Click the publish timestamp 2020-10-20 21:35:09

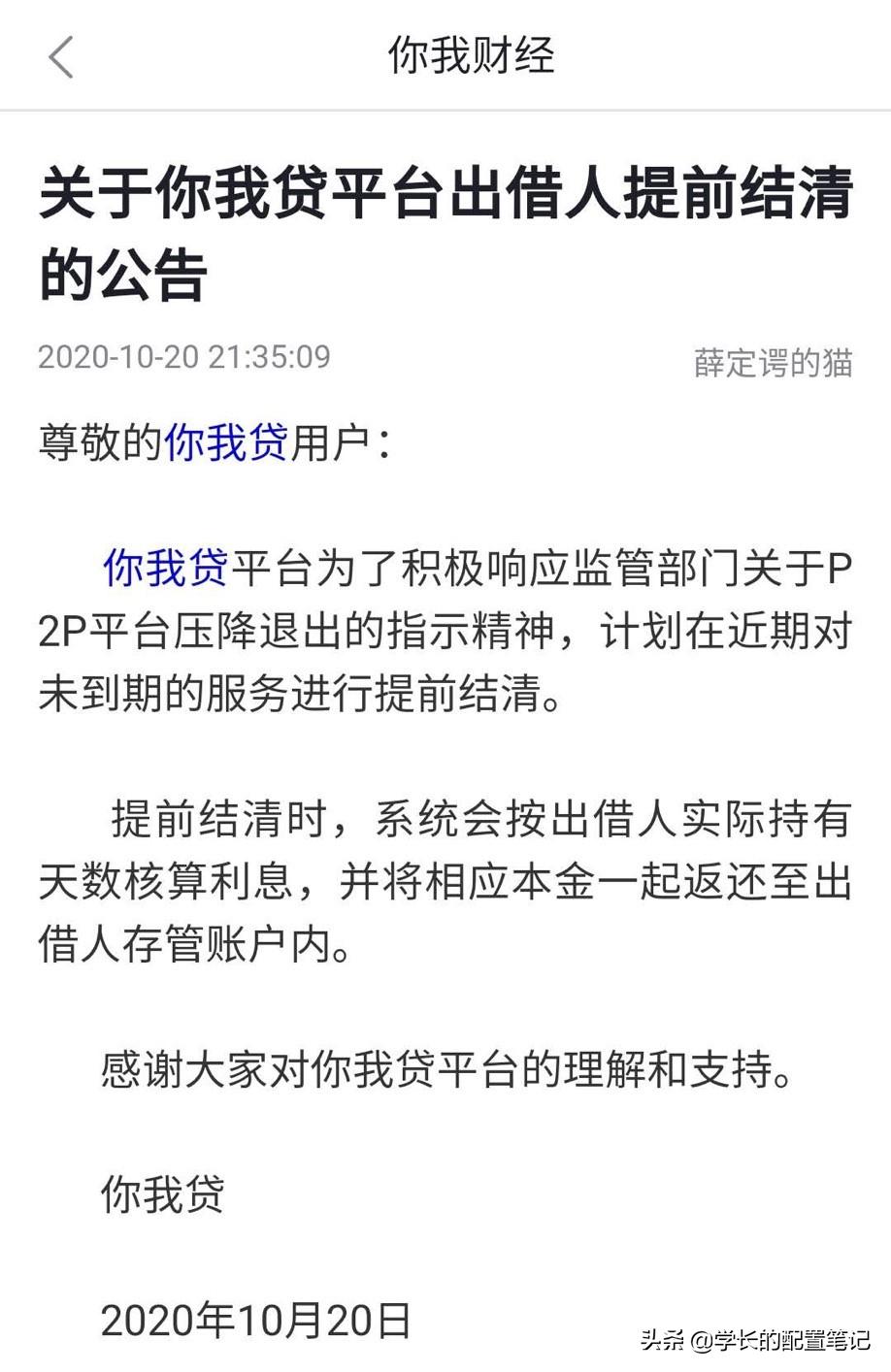(x=184, y=357)
